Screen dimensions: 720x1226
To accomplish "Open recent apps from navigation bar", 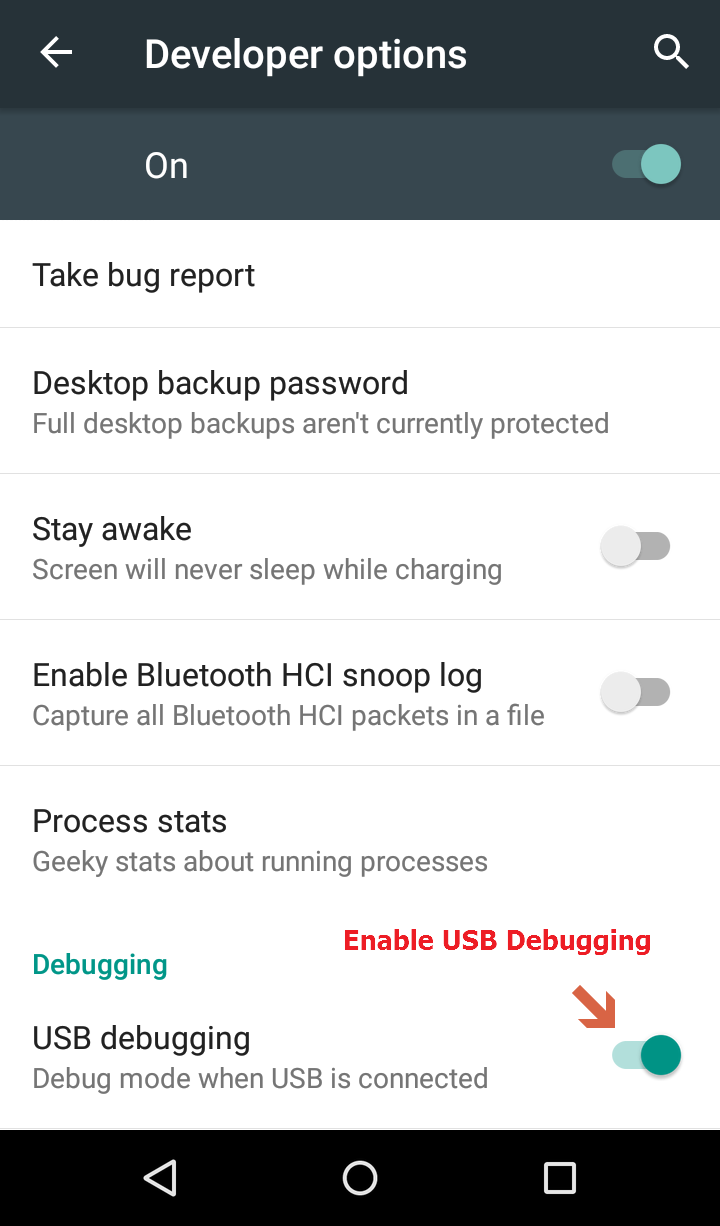I will coord(560,1178).
